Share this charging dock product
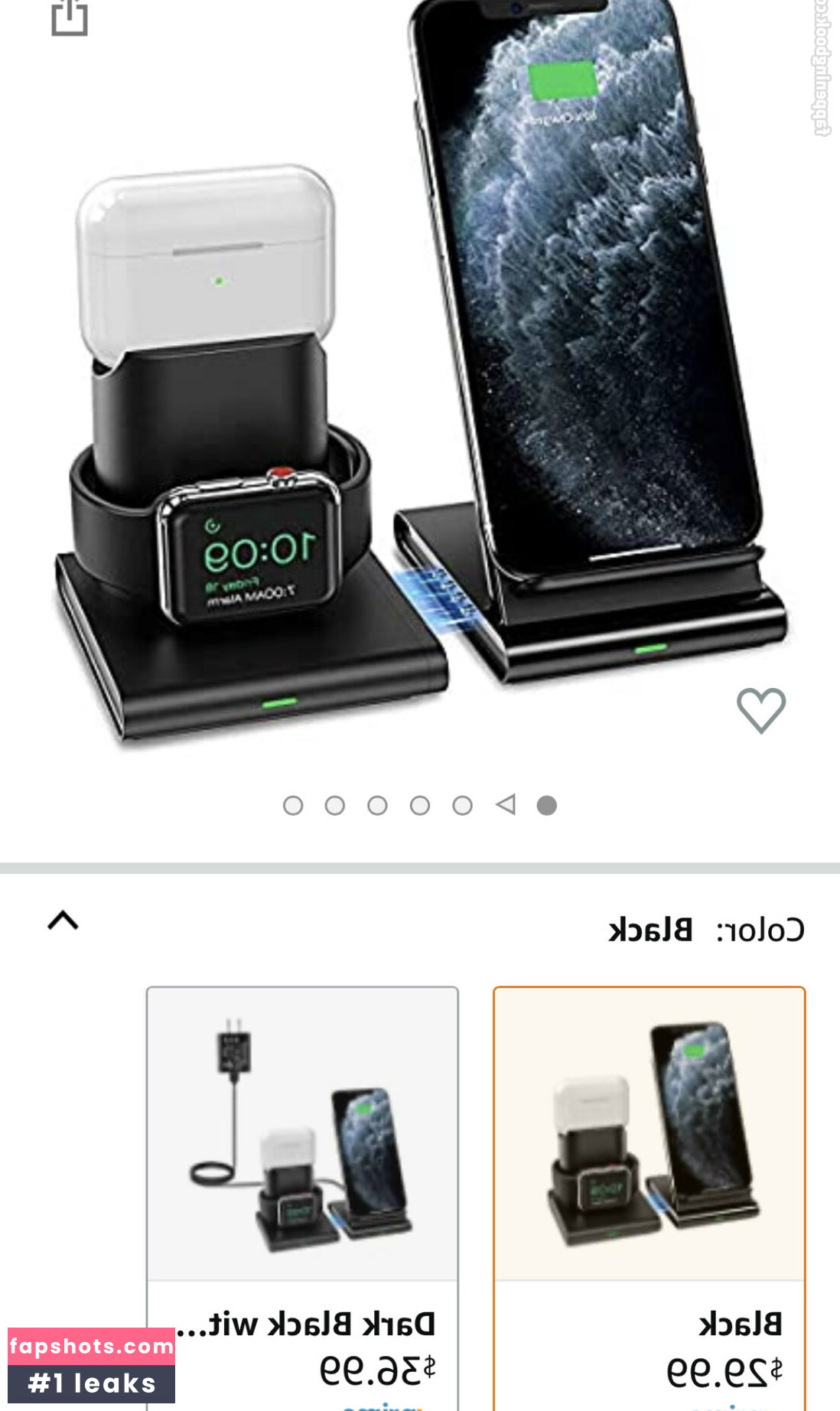The width and height of the screenshot is (840, 1411). click(x=69, y=18)
